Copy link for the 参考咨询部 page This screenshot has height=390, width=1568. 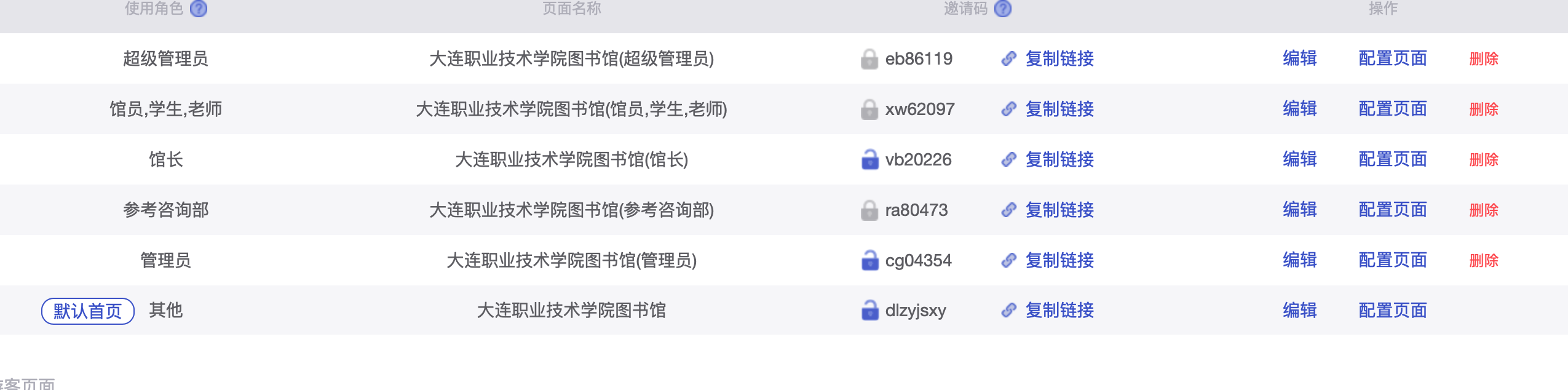(x=1059, y=210)
